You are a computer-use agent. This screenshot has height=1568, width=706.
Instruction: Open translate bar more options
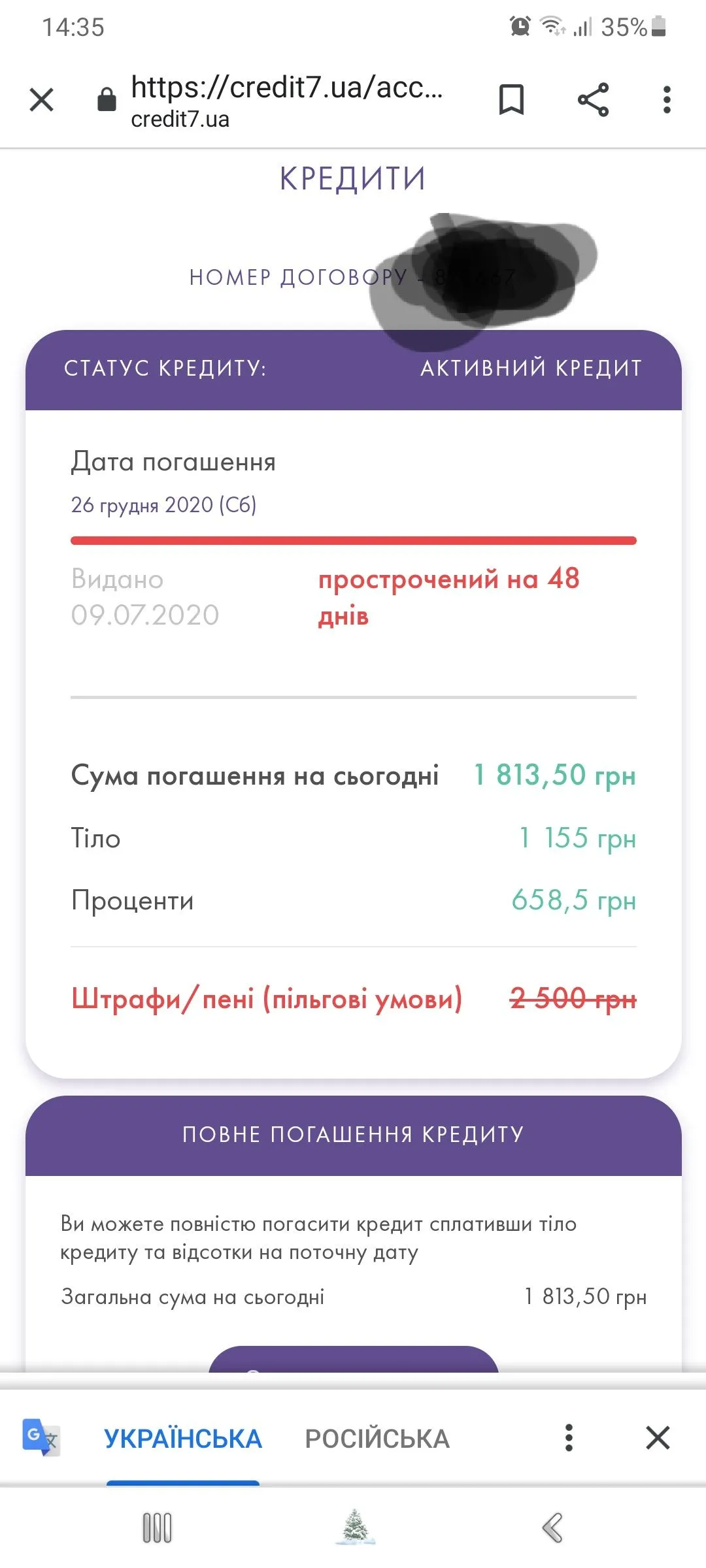(x=569, y=1438)
